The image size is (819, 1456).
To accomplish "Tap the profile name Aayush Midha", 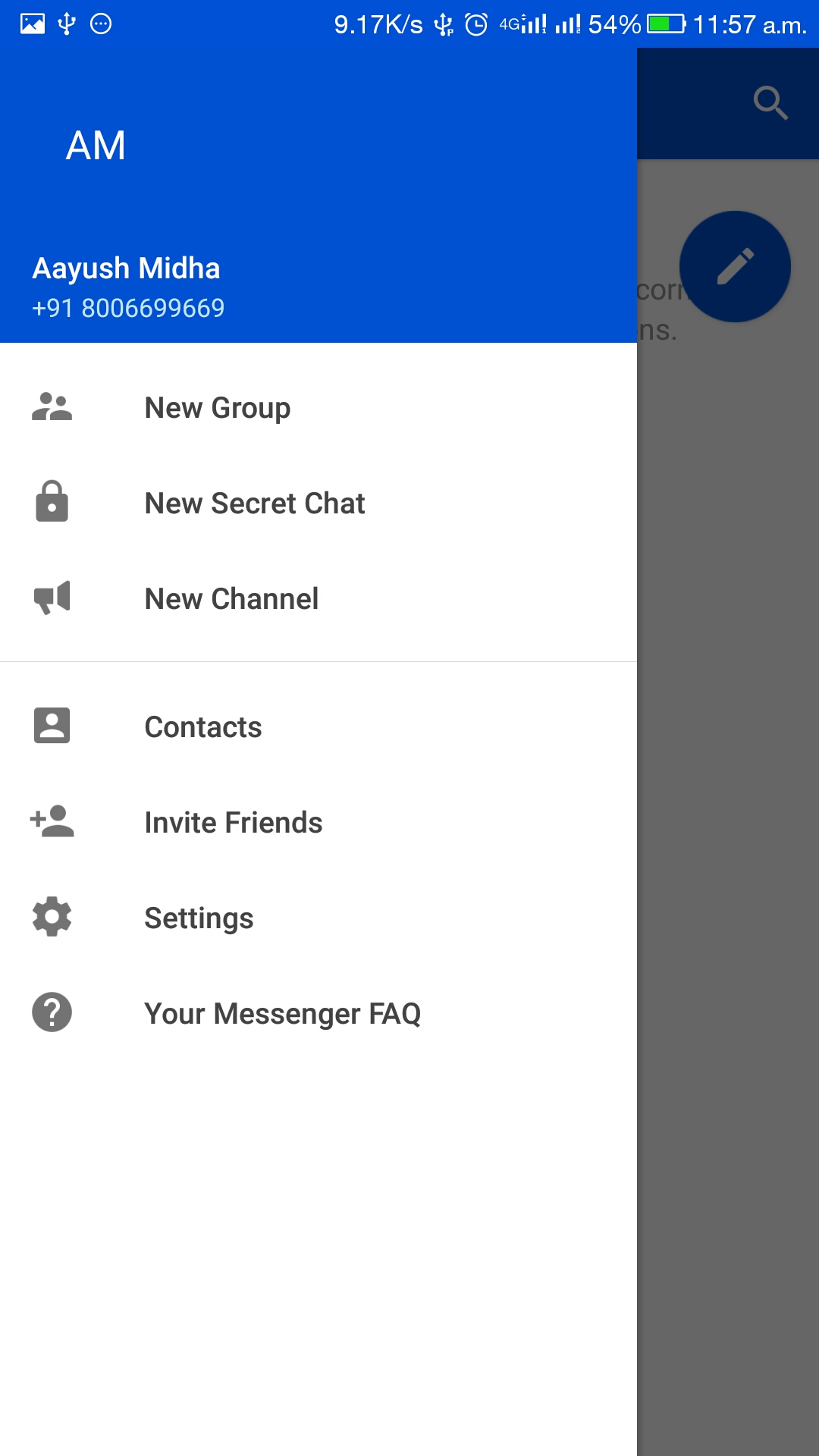I will tap(126, 268).
